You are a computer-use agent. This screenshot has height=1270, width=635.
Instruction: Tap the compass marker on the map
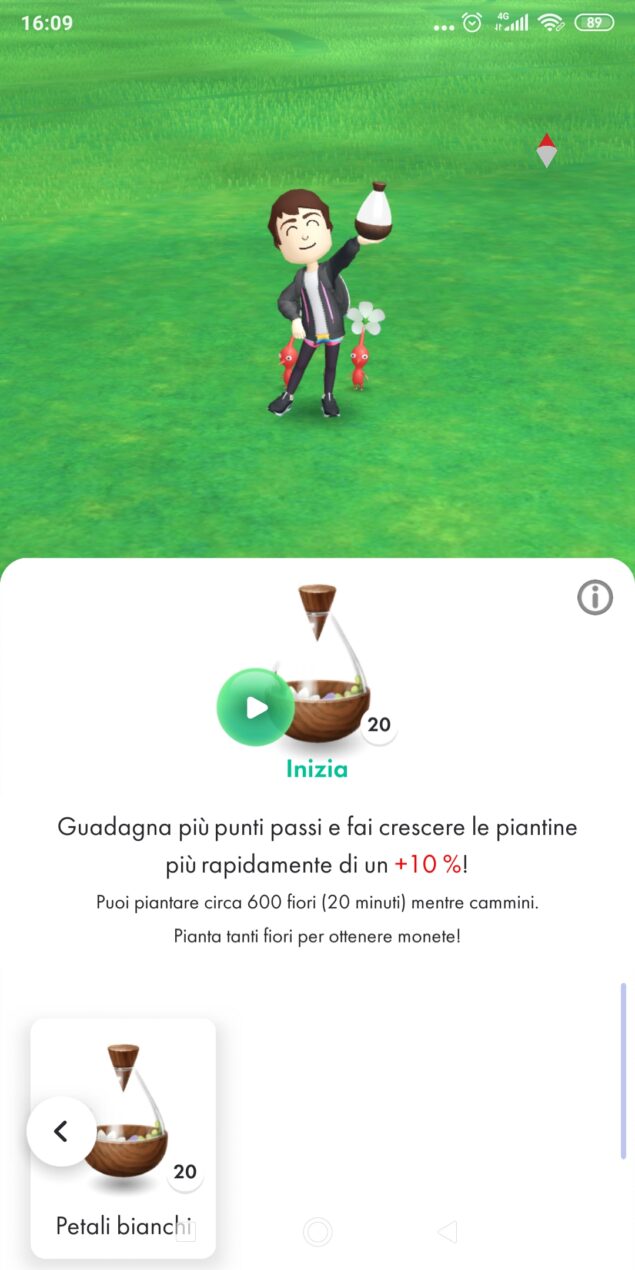tap(546, 150)
